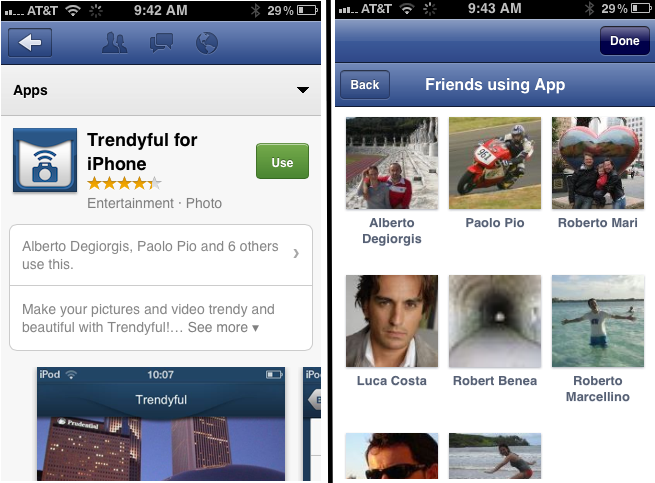Open list of friends using this app
The image size is (655, 483).
pos(161,255)
